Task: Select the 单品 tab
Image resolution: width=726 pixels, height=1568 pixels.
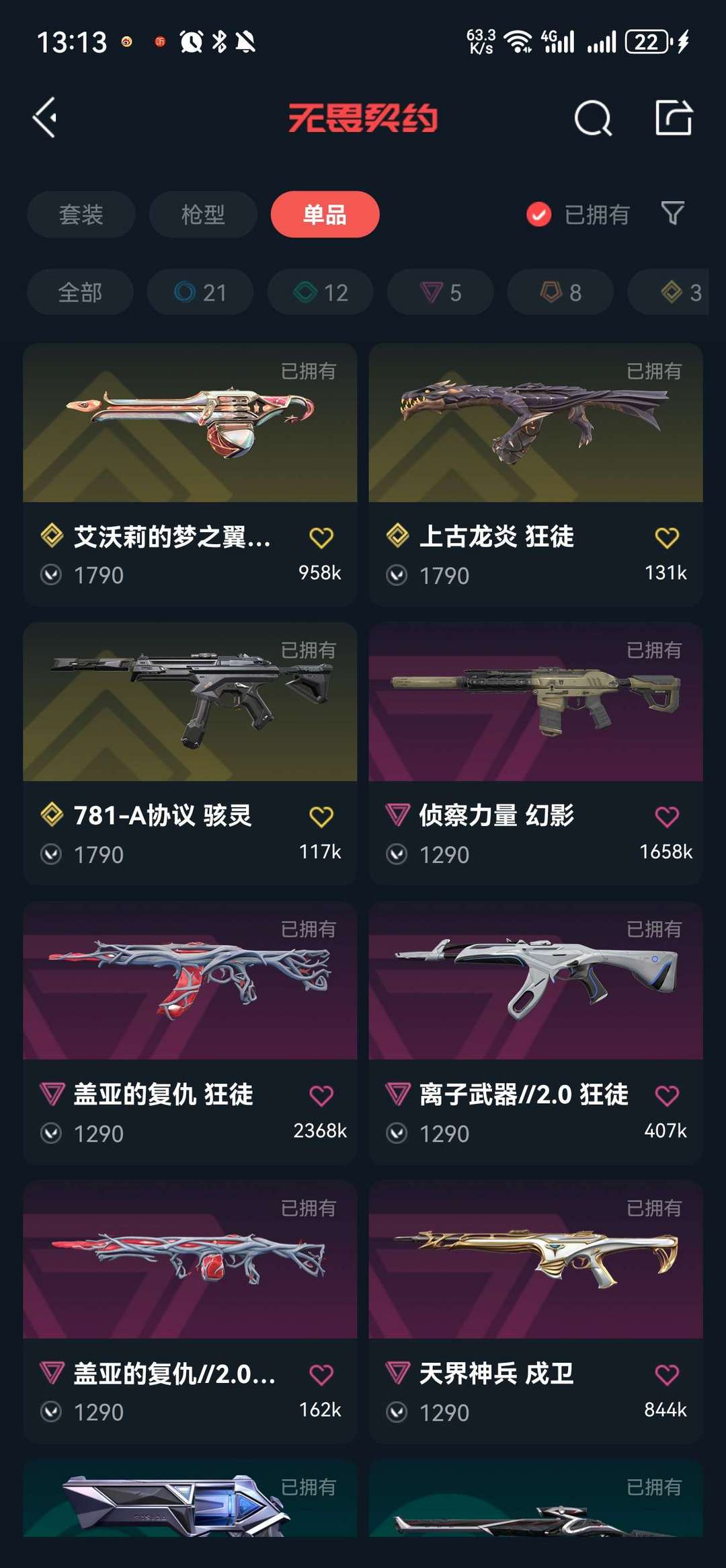Action: click(325, 215)
